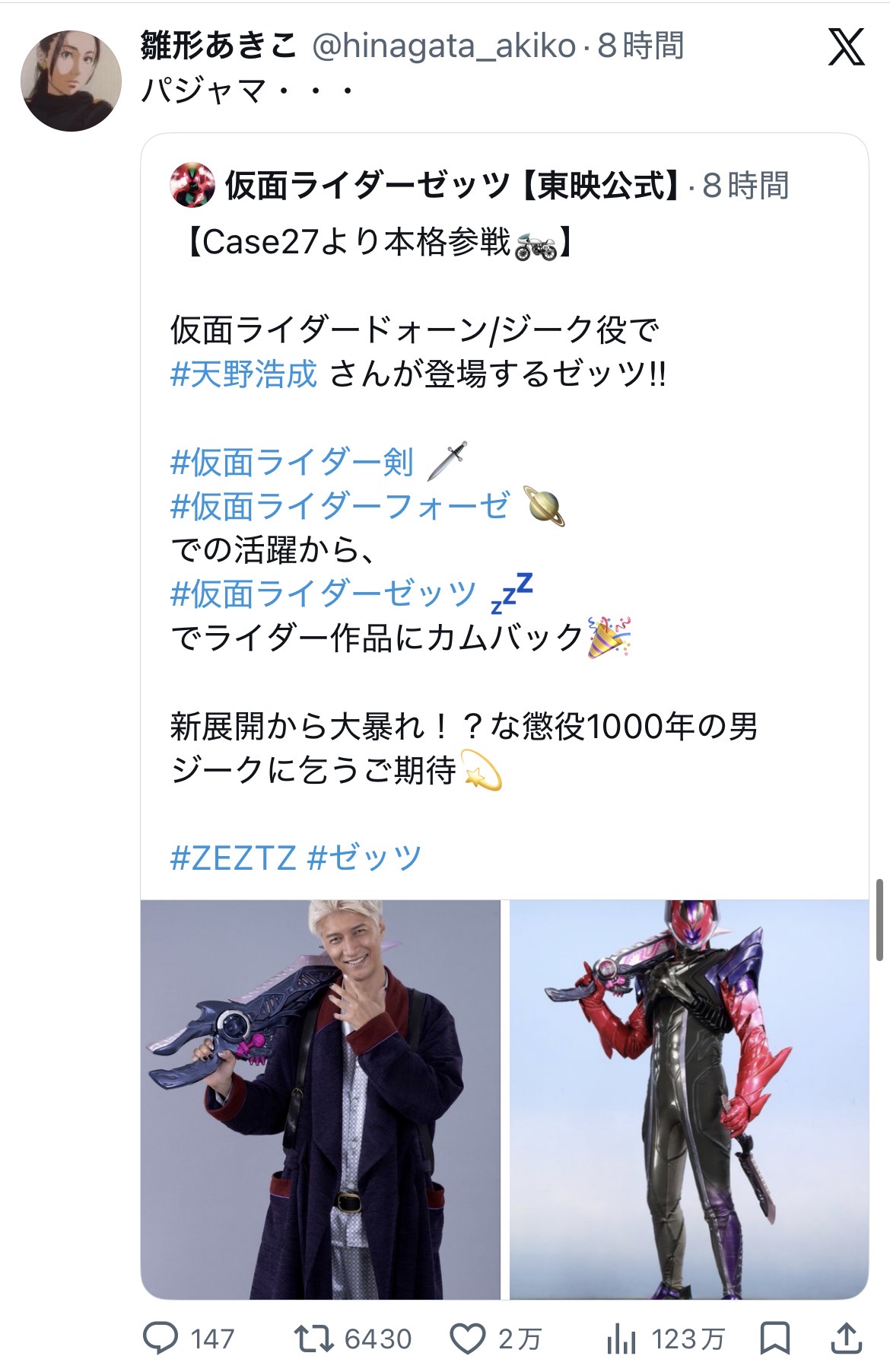Open the #天野浩成 hashtag
The image size is (890, 1372).
tap(244, 374)
